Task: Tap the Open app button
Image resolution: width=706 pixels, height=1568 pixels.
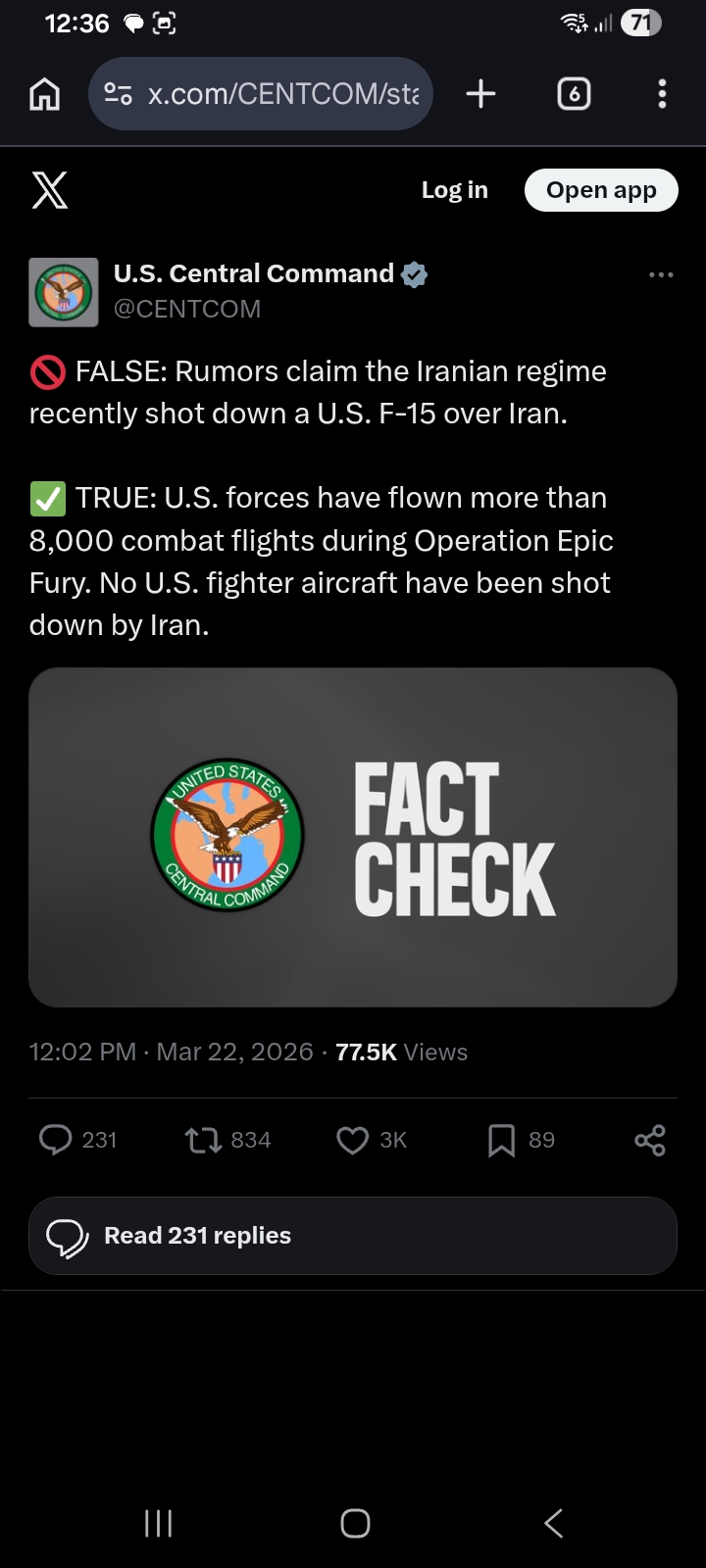Action: point(601,190)
